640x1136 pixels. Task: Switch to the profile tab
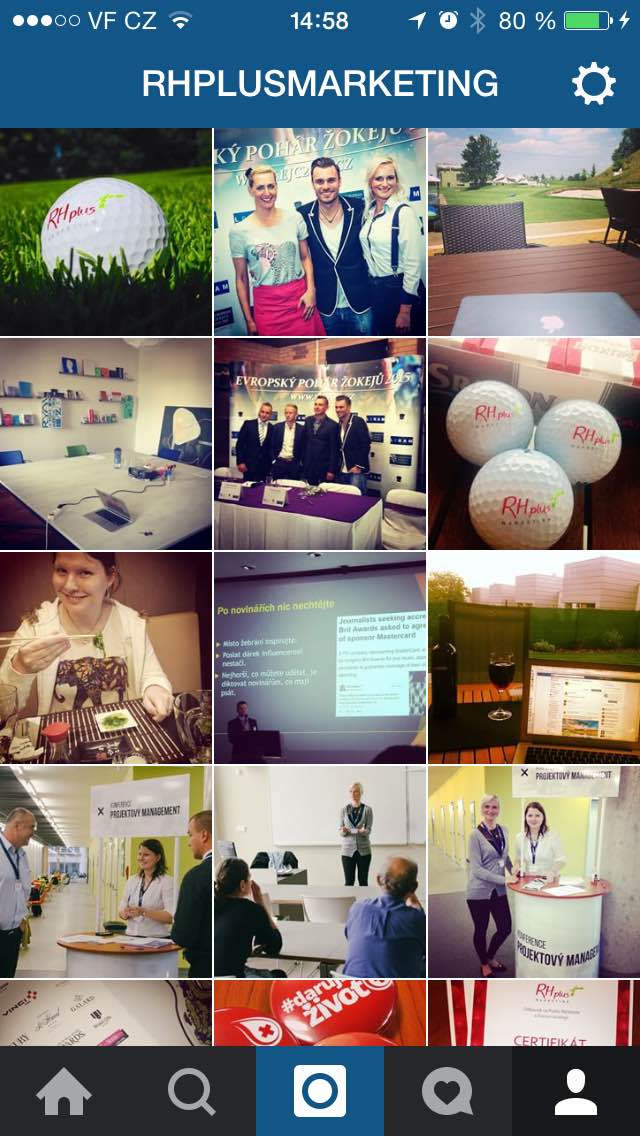(x=576, y=1091)
